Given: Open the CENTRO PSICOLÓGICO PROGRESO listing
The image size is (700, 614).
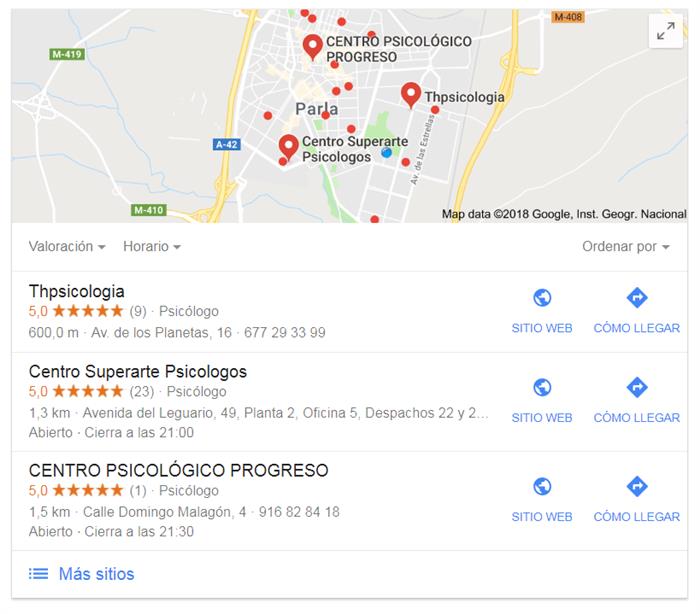Looking at the screenshot, I should (x=178, y=470).
